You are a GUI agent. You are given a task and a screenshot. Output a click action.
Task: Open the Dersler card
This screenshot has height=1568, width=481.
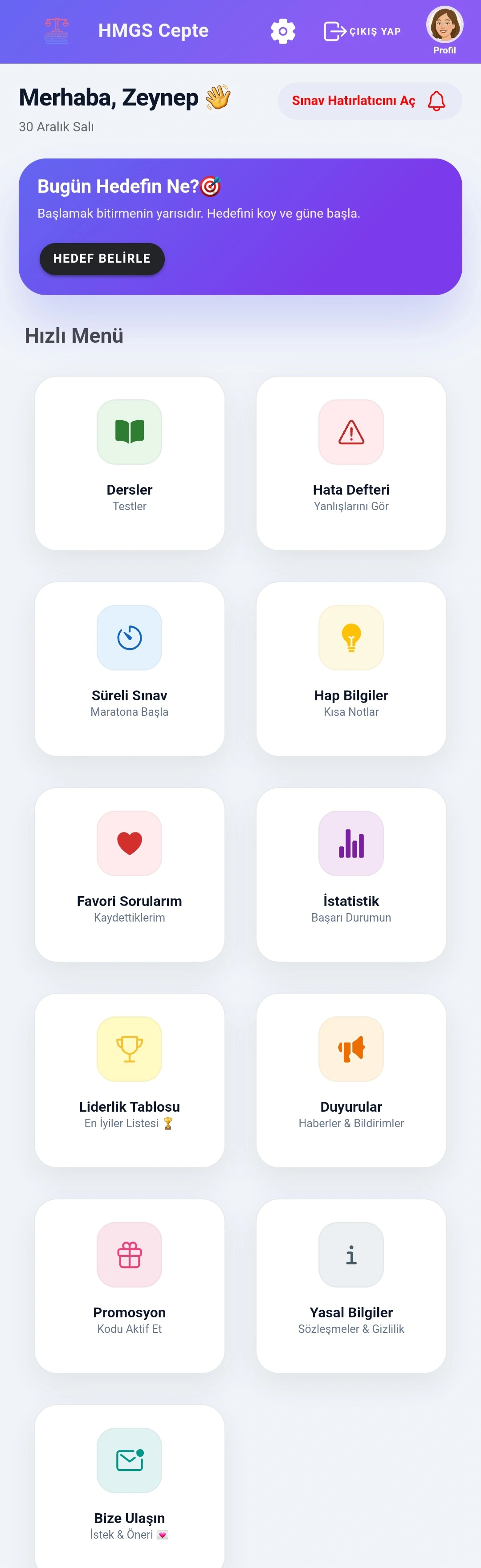130,463
